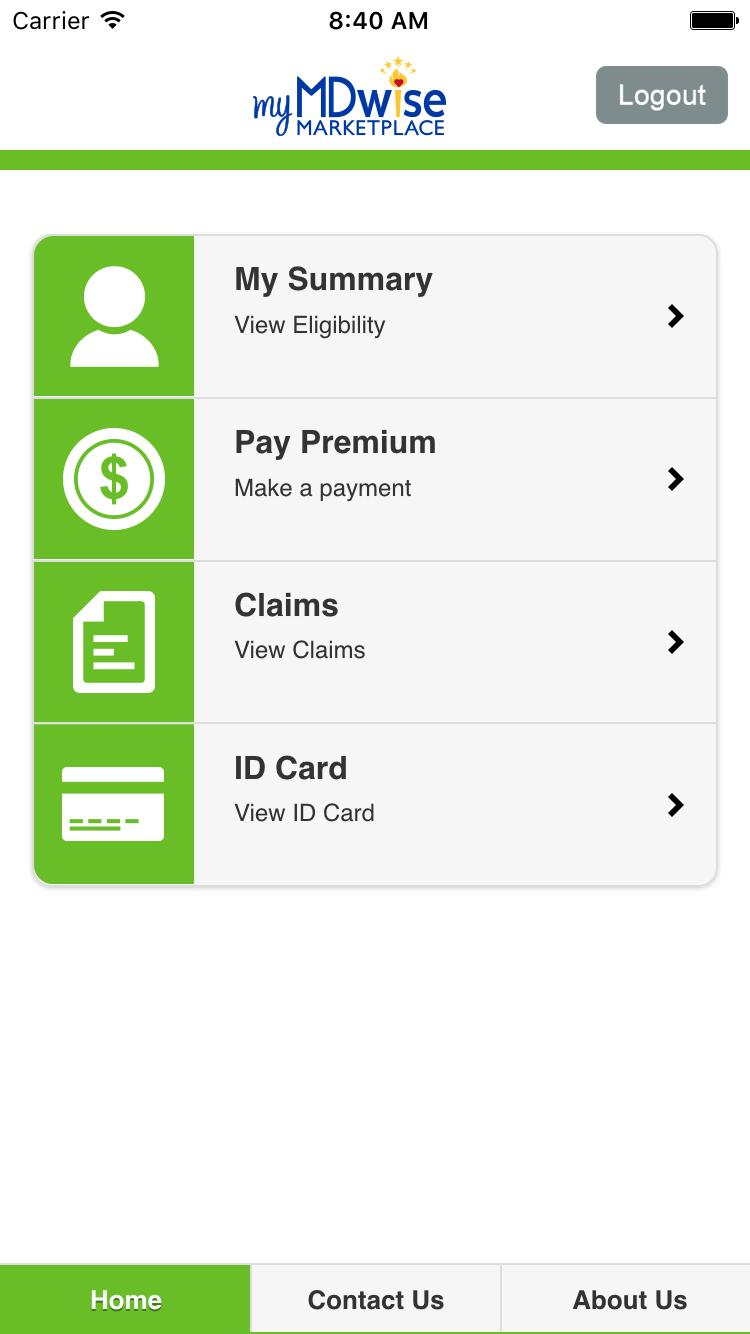Tap the person icon for My Summary
The width and height of the screenshot is (750, 1334).
click(x=114, y=315)
